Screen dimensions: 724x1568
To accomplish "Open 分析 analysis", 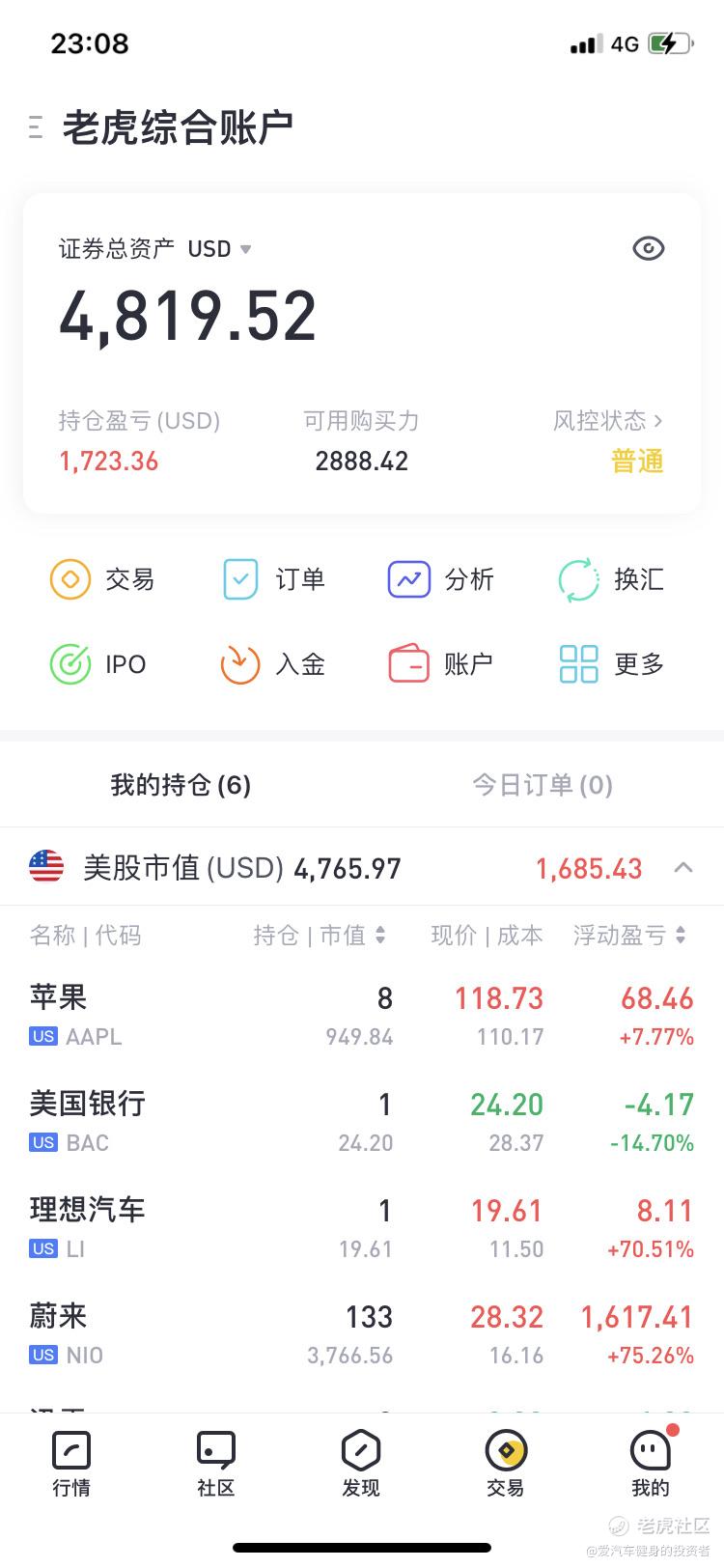I will coord(441,579).
